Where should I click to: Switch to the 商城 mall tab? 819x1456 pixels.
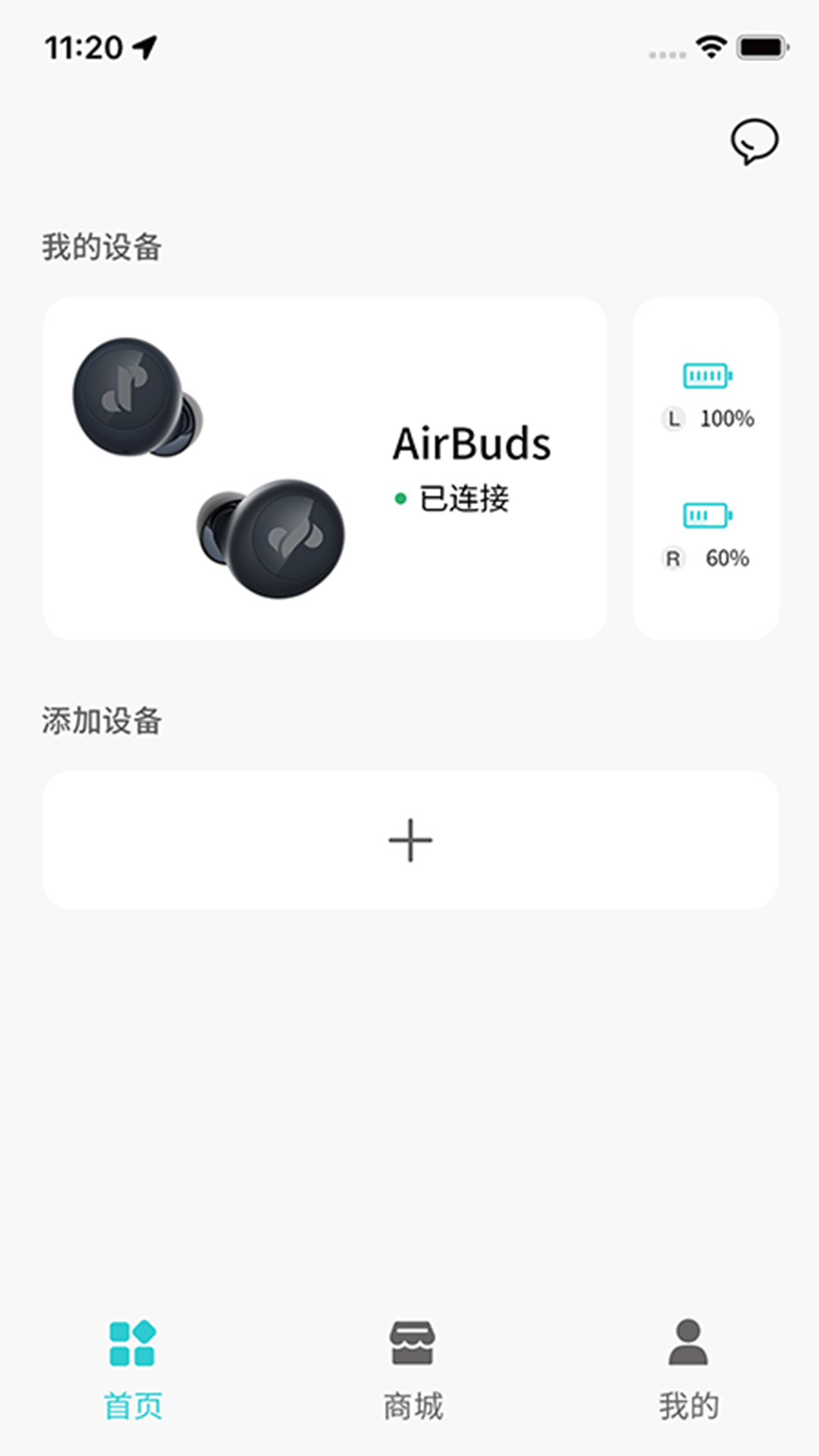pos(413,1365)
